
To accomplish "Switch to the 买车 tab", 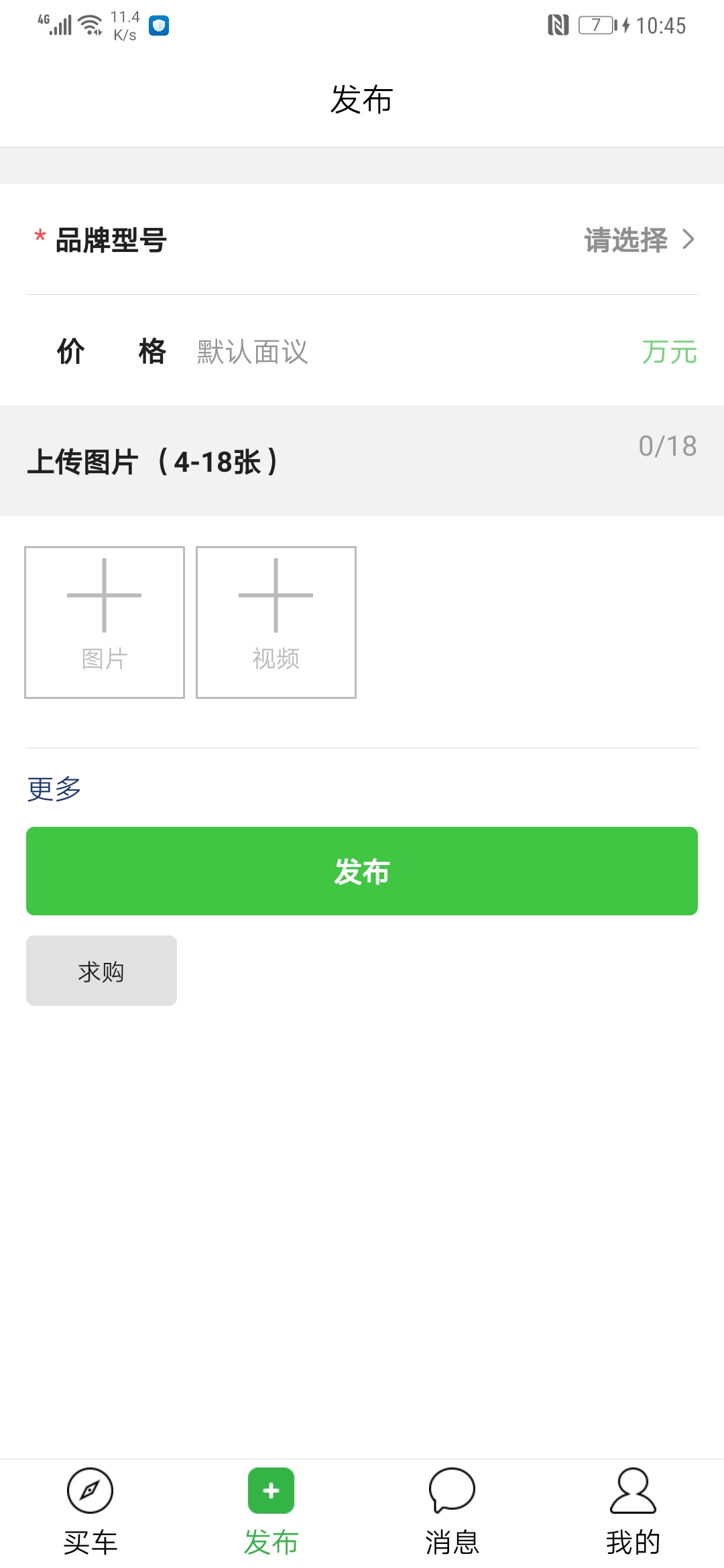I will [90, 1512].
